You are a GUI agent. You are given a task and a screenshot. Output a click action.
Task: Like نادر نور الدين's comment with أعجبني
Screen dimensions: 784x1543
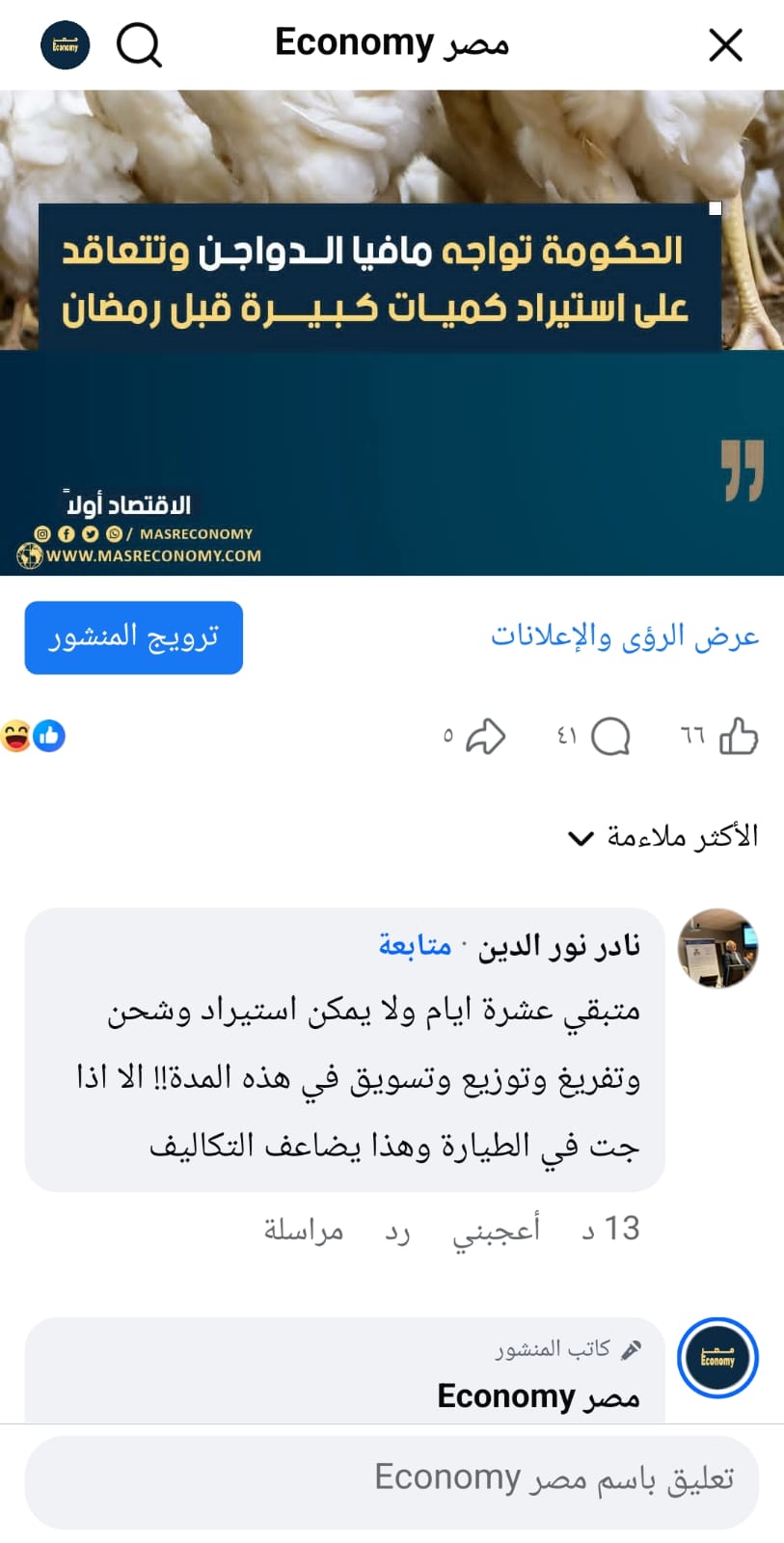coord(496,1230)
